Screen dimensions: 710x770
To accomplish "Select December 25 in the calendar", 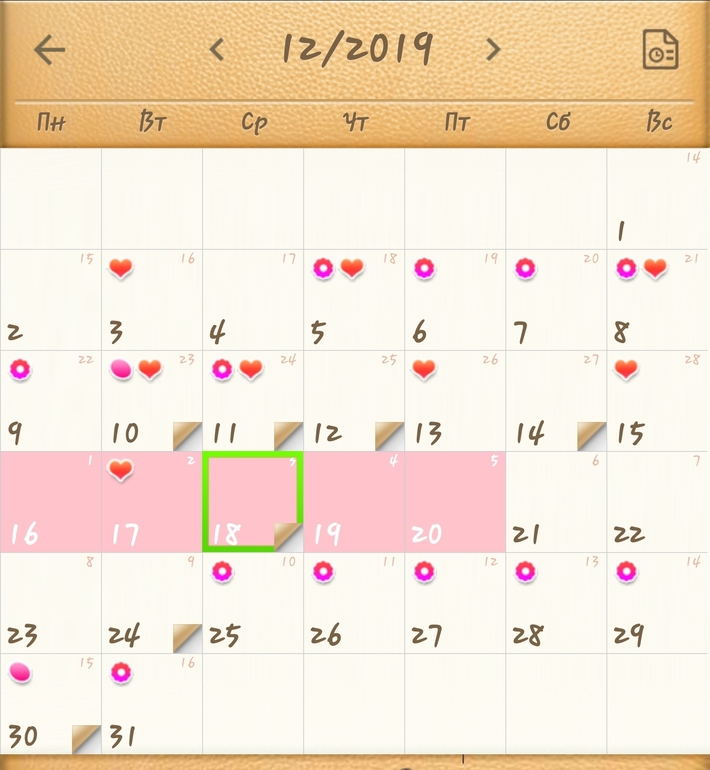I will [x=253, y=603].
